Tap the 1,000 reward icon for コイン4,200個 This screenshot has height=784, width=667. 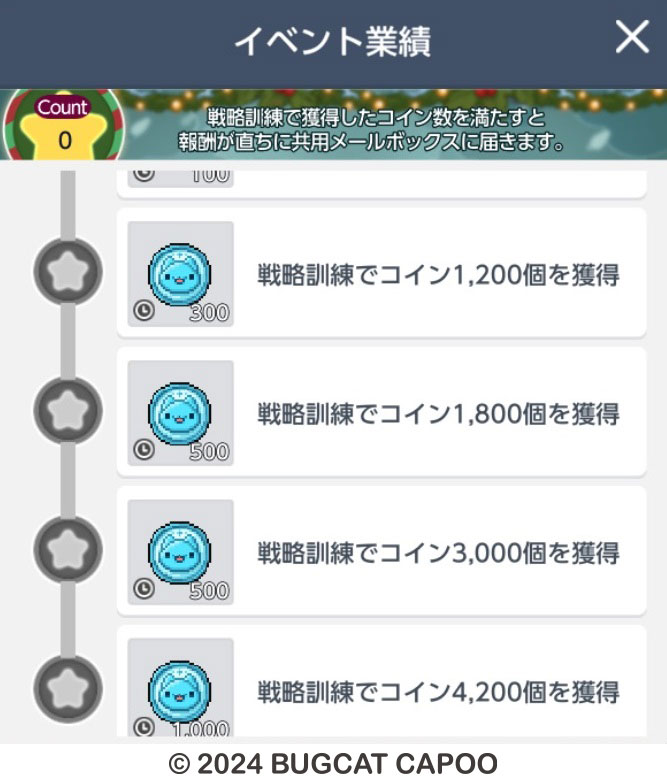tap(181, 688)
